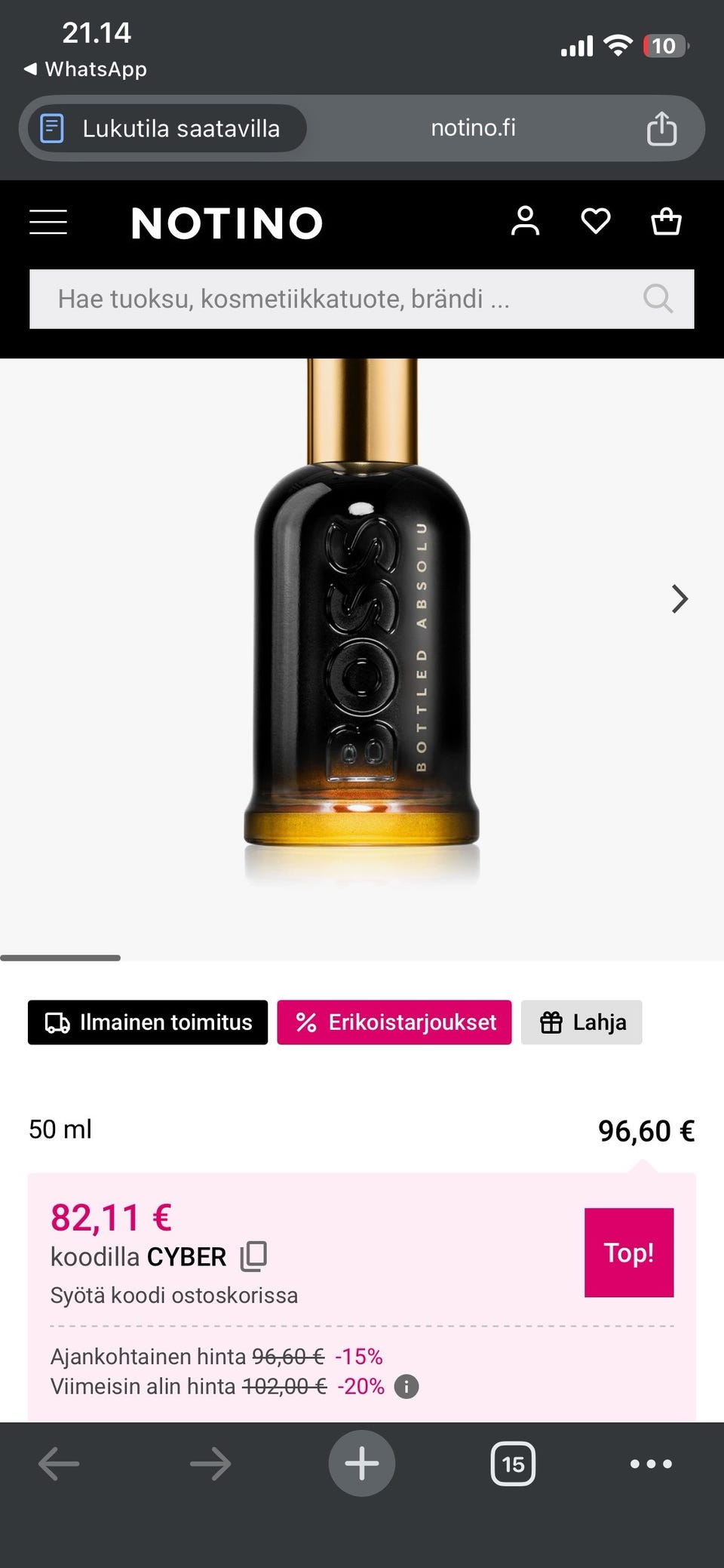Open the tab switcher showing 15
This screenshot has height=1568, width=724.
(513, 1464)
